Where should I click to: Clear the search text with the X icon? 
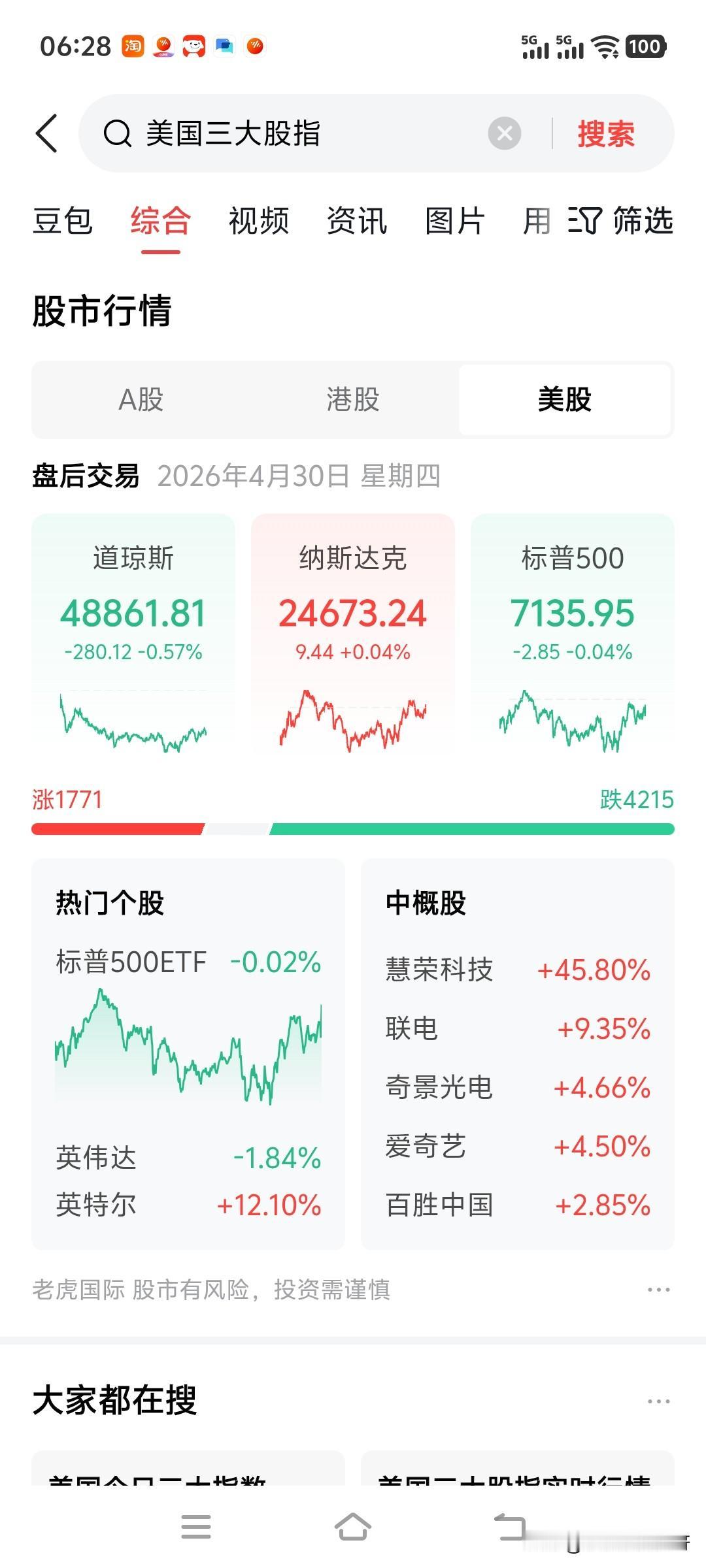[x=503, y=133]
